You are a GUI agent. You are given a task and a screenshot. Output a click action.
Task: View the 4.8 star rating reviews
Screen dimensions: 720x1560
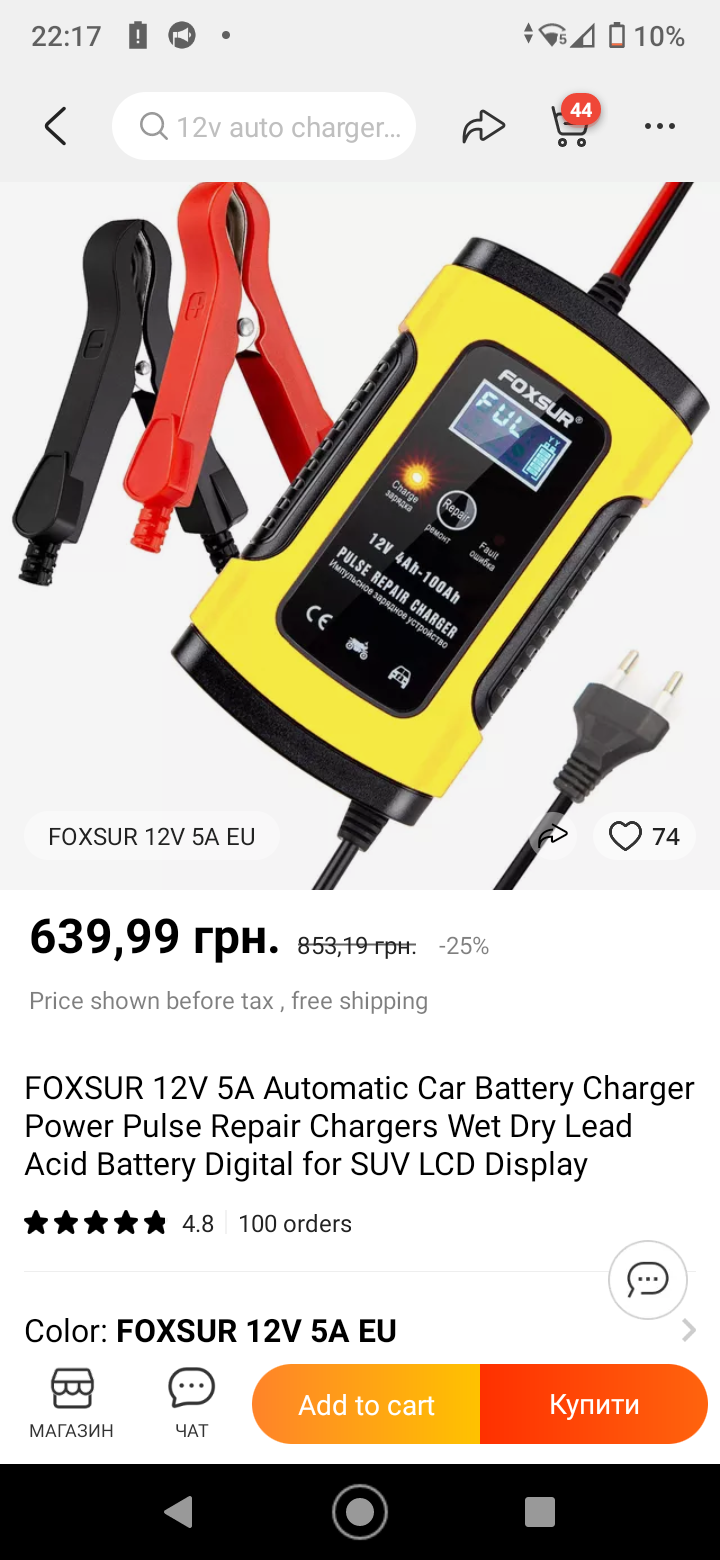(x=119, y=1223)
